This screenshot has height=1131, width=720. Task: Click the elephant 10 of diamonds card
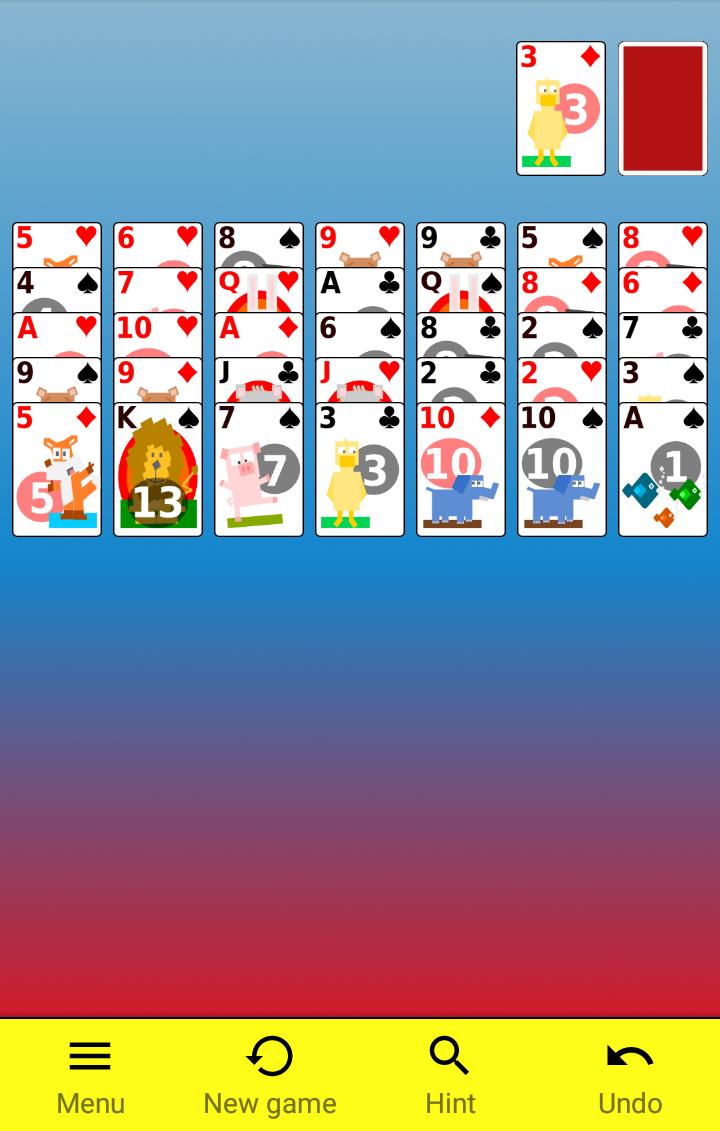pos(460,470)
